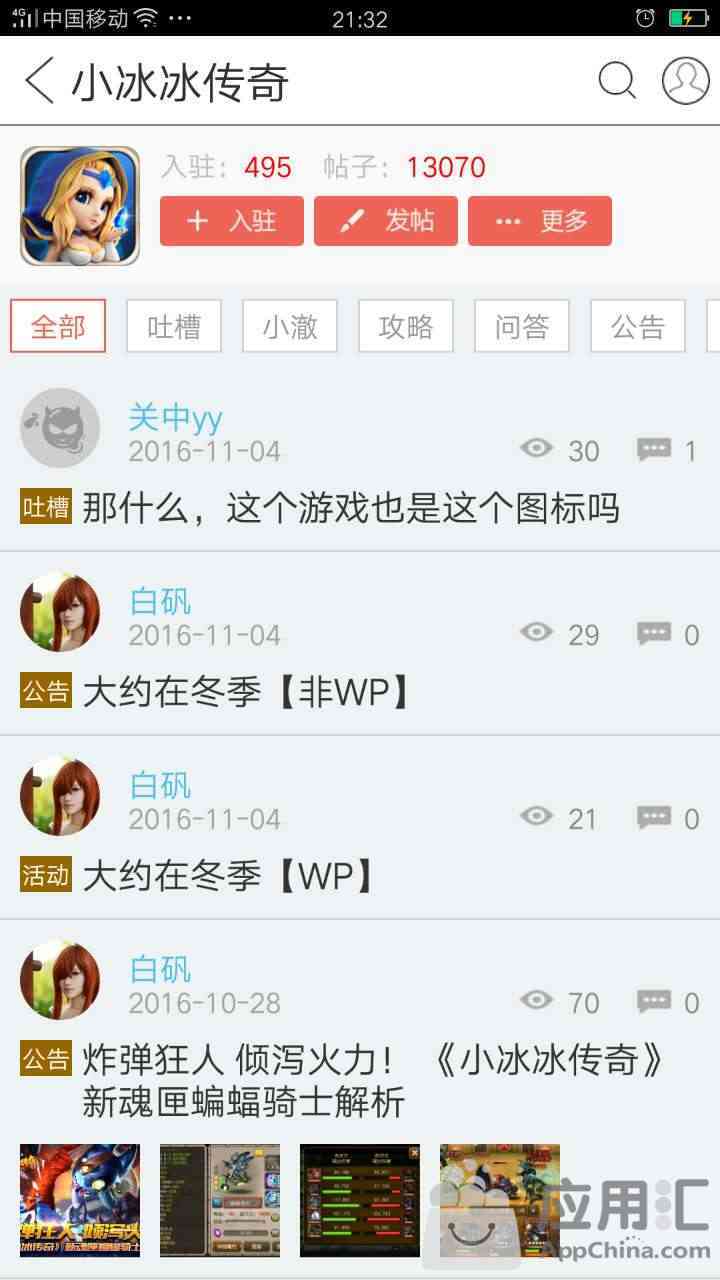The height and width of the screenshot is (1280, 720).
Task: Tap the 入驻 join button
Action: tap(232, 221)
